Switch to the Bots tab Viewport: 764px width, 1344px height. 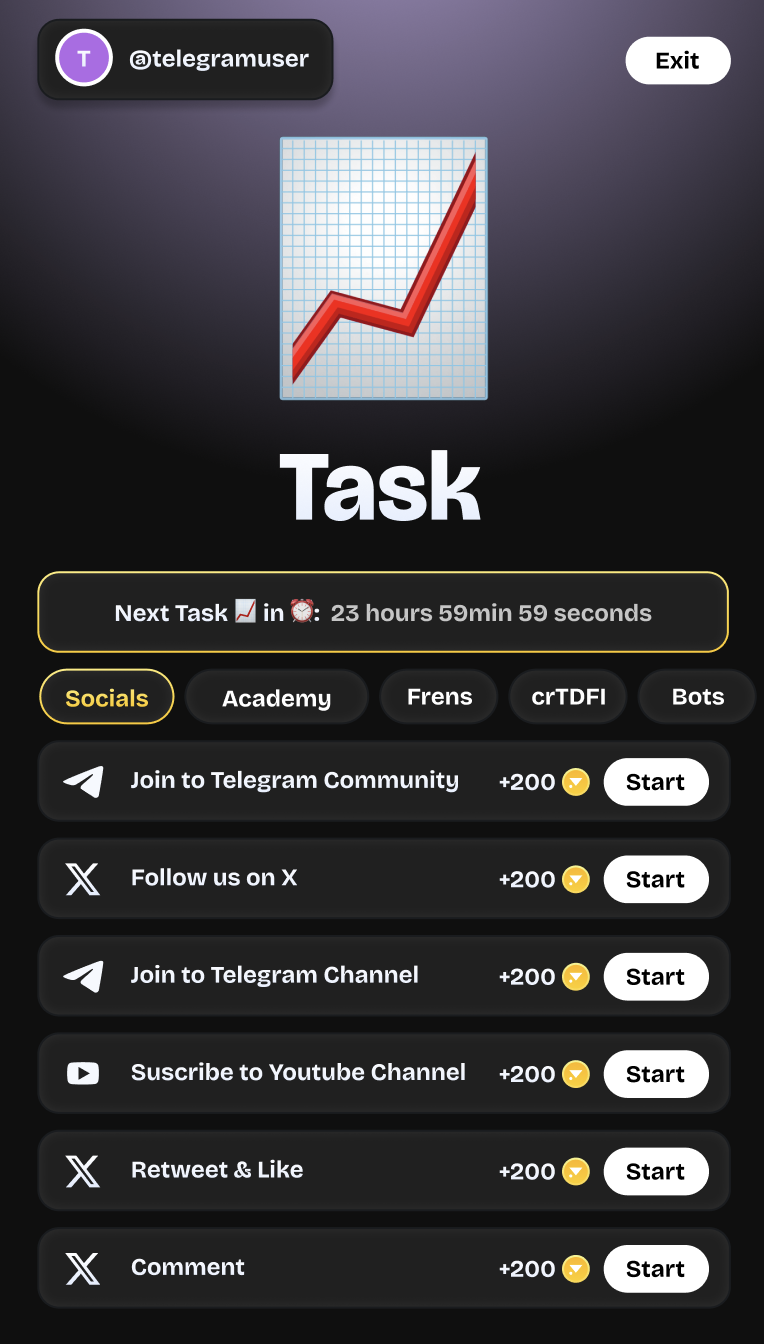[x=697, y=696]
